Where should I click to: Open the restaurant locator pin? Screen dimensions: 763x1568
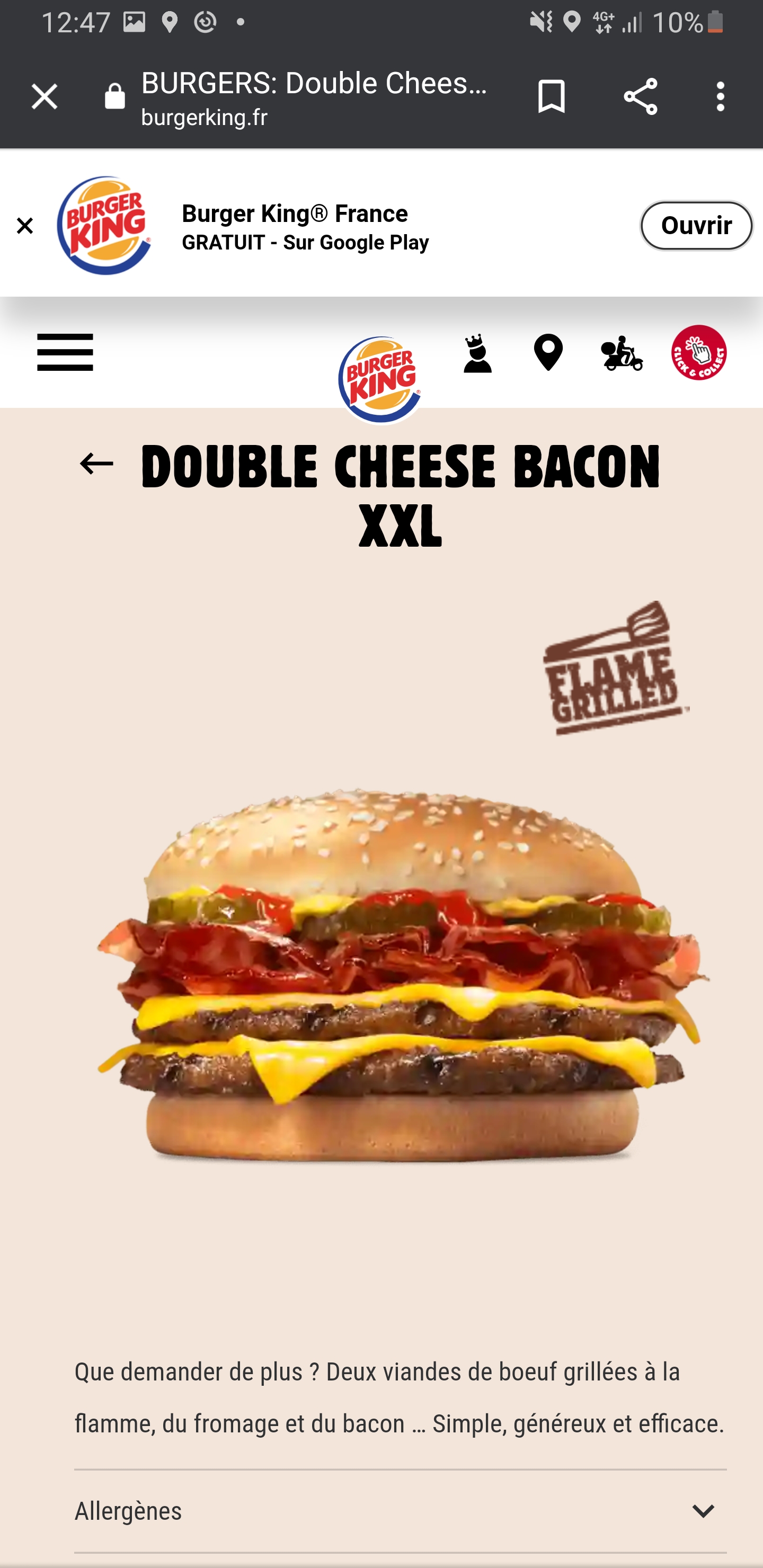point(548,352)
